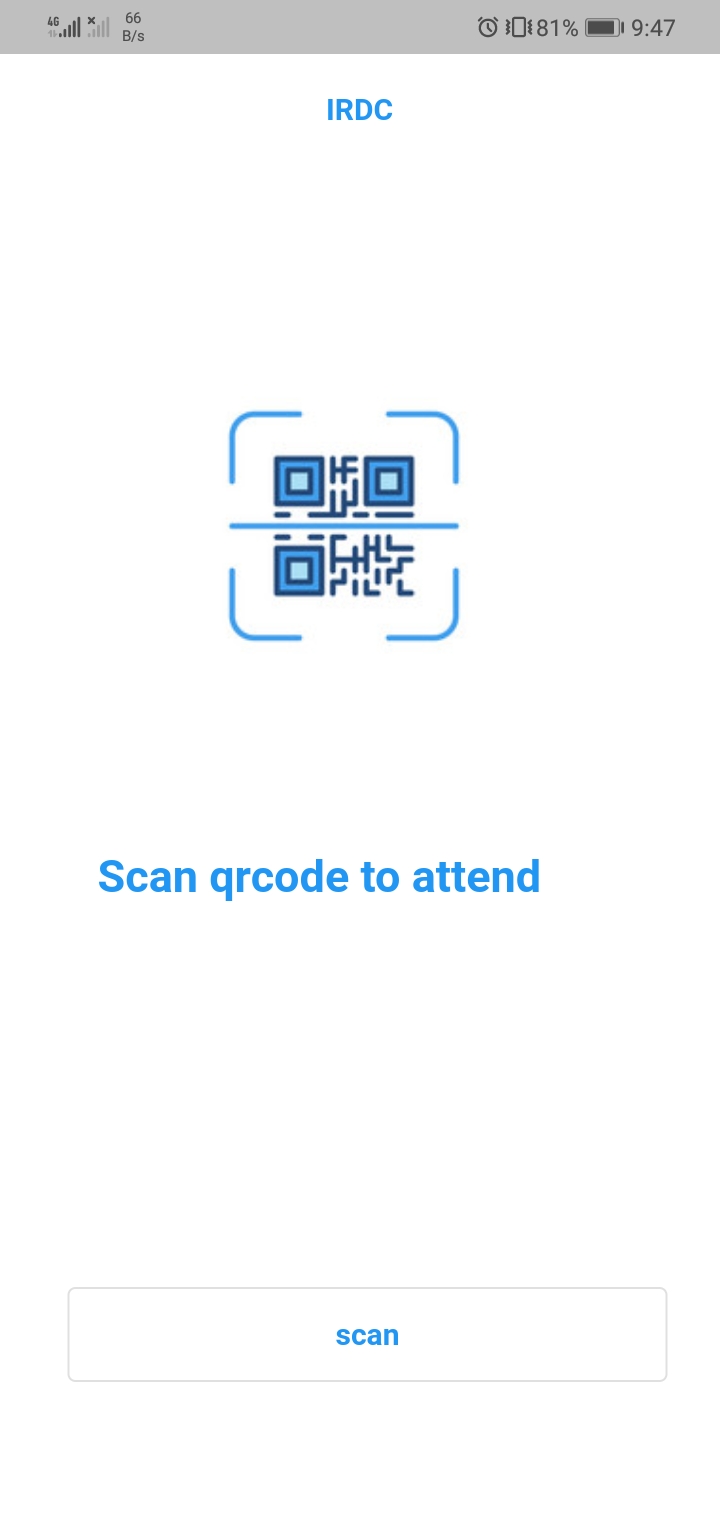Screen dimensions: 720x1520
Task: Tap the scan button
Action: tap(367, 1335)
